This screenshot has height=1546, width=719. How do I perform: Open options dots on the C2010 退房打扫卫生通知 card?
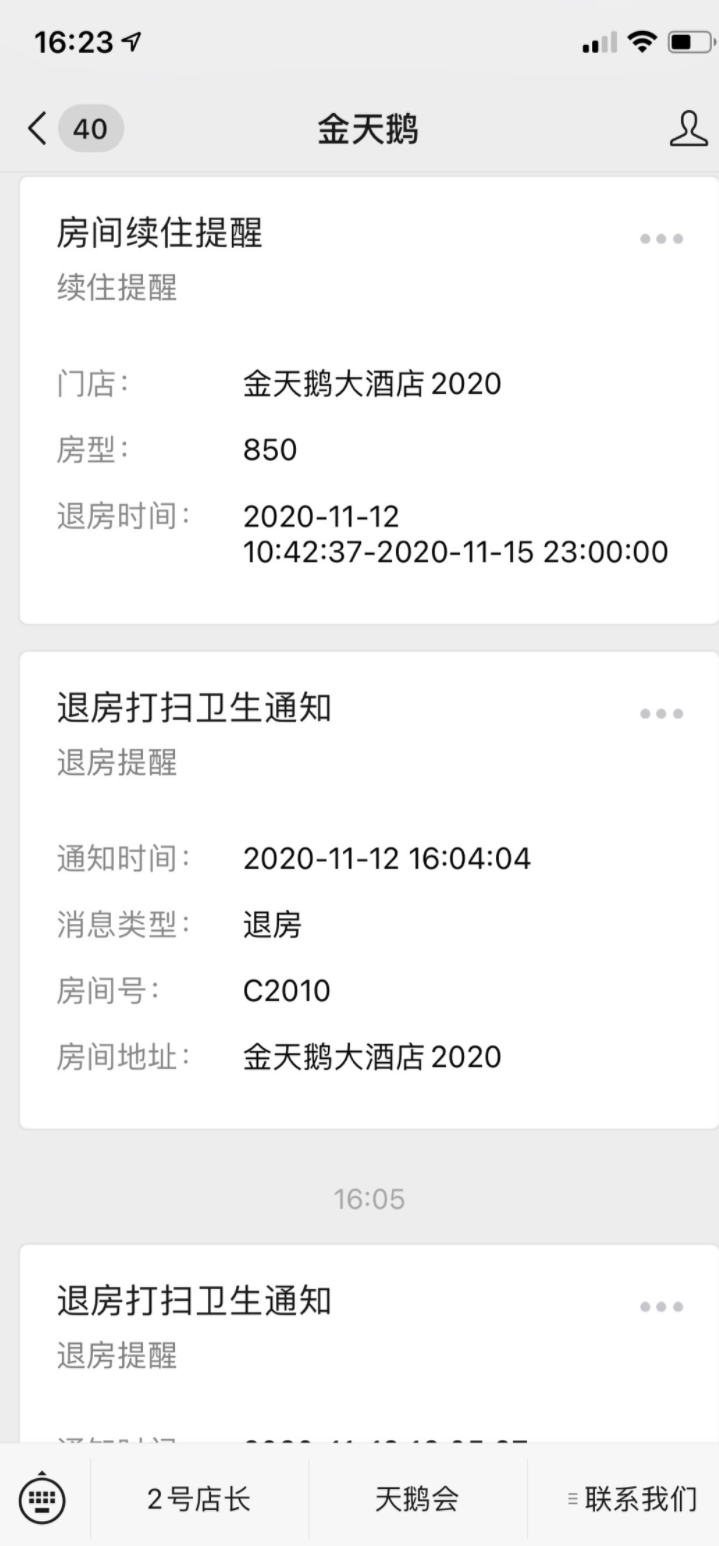pos(662,714)
